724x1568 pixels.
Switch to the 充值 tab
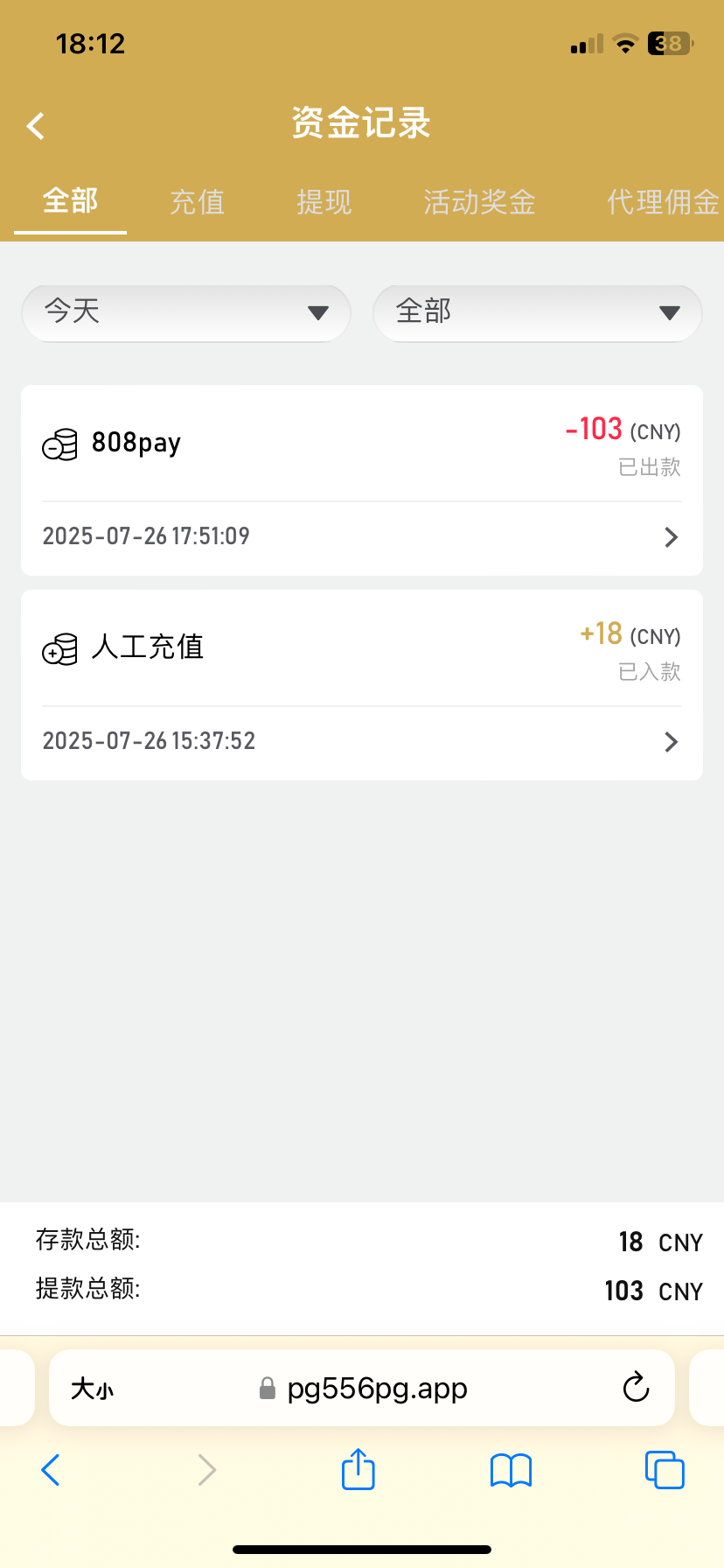point(198,202)
